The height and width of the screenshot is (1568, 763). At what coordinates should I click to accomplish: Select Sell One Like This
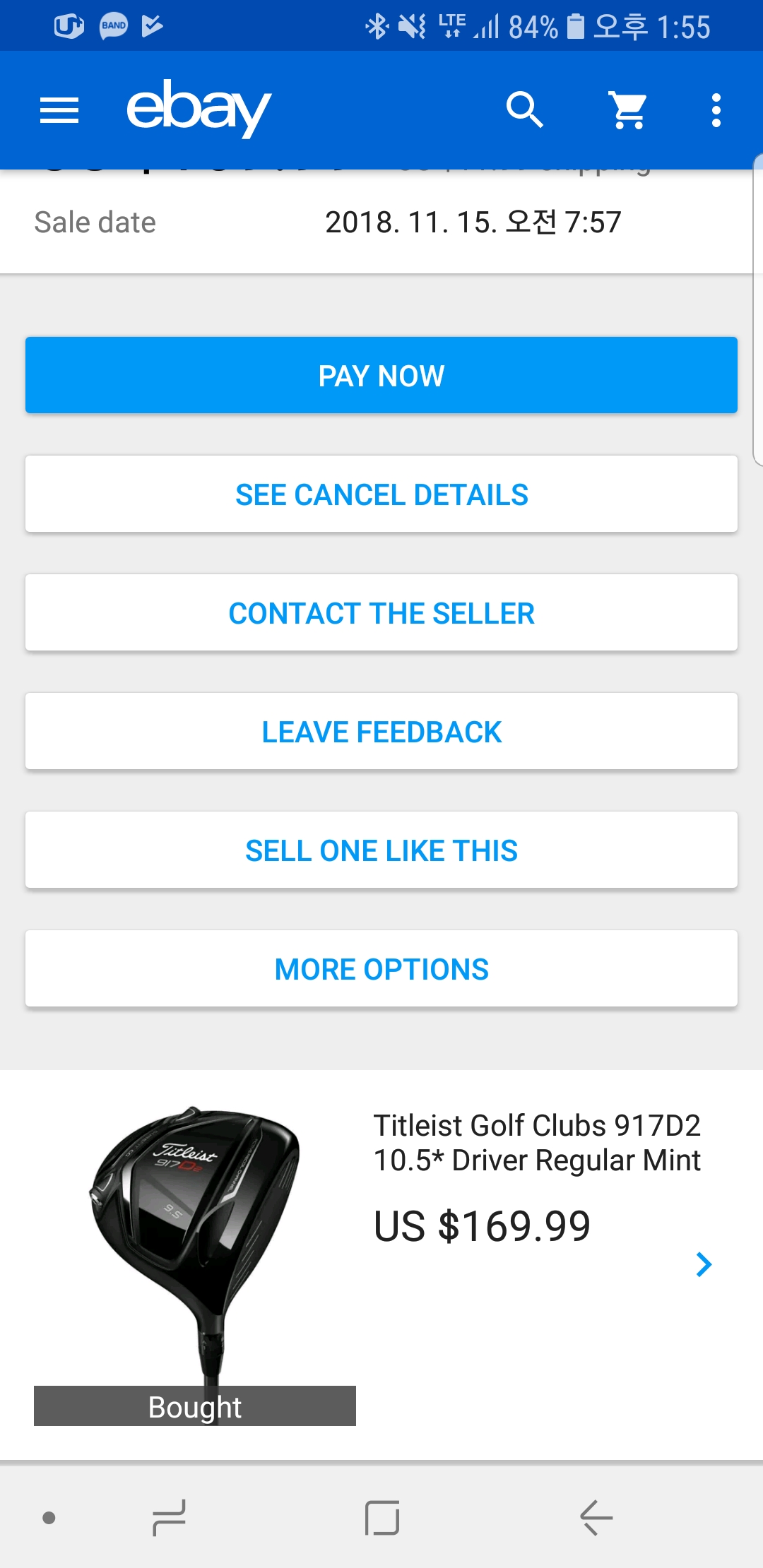381,850
